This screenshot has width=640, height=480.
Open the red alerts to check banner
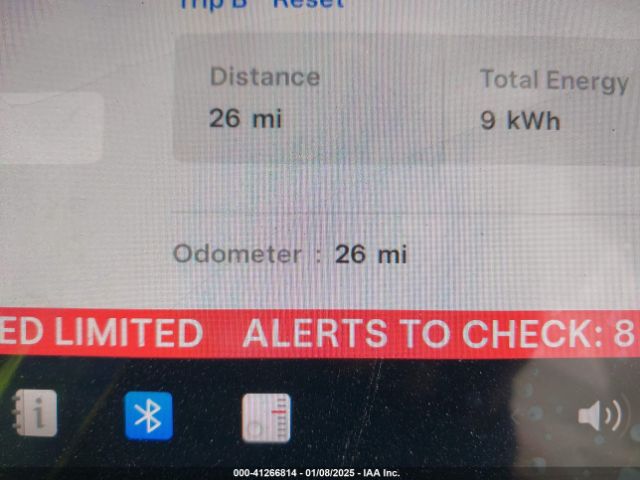click(x=437, y=334)
